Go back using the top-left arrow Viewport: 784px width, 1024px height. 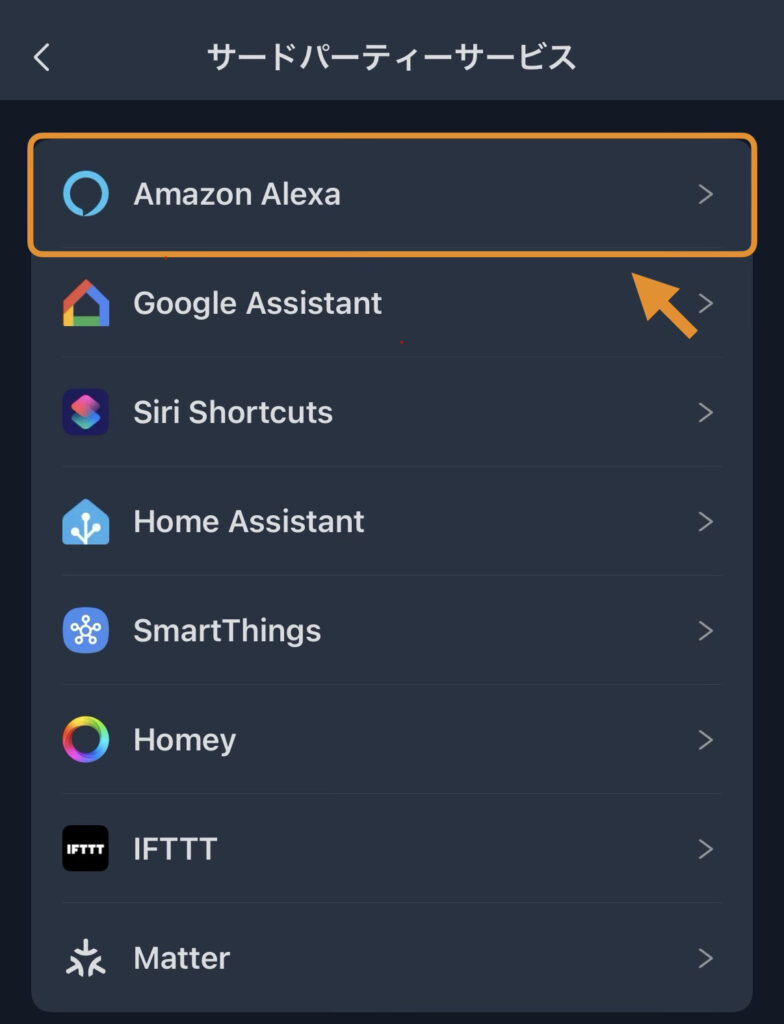(x=41, y=57)
